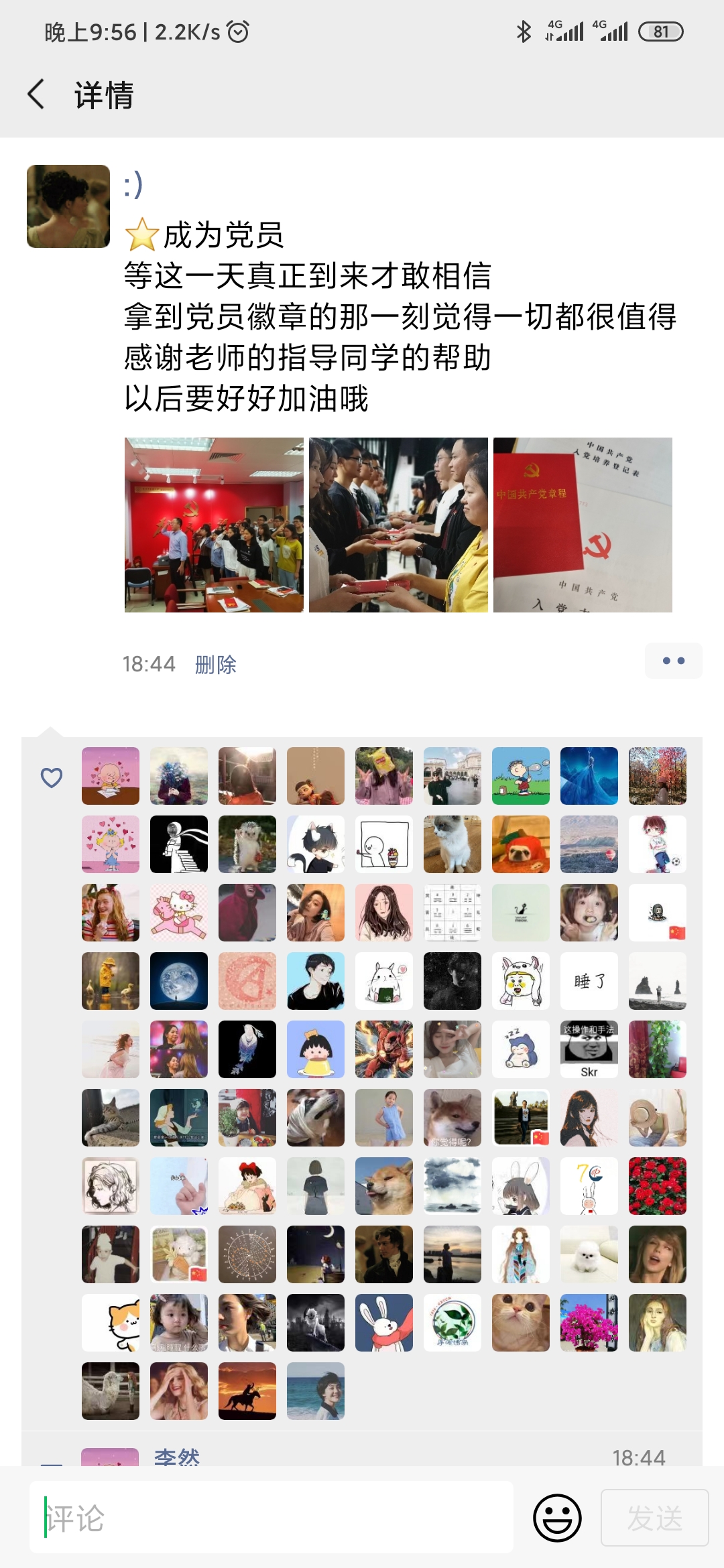Open profile of liker with '睡了' avatar
This screenshot has width=724, height=1568.
coord(589,981)
